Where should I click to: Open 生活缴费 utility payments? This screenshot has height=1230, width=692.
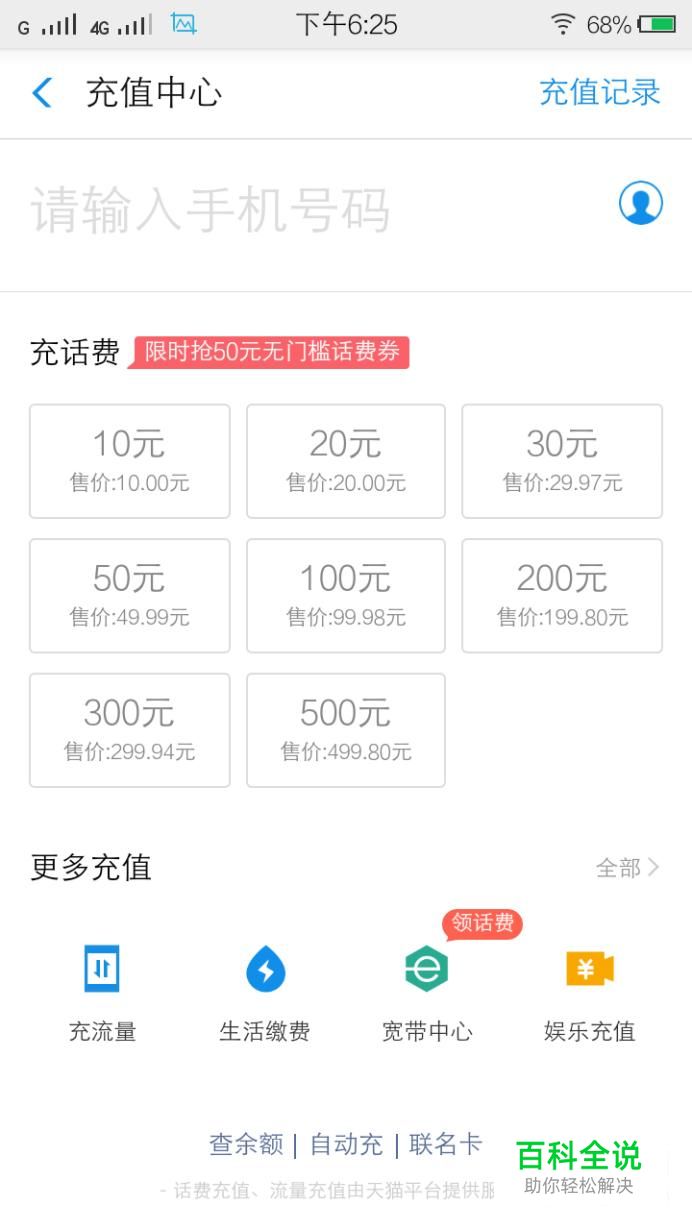(x=265, y=990)
